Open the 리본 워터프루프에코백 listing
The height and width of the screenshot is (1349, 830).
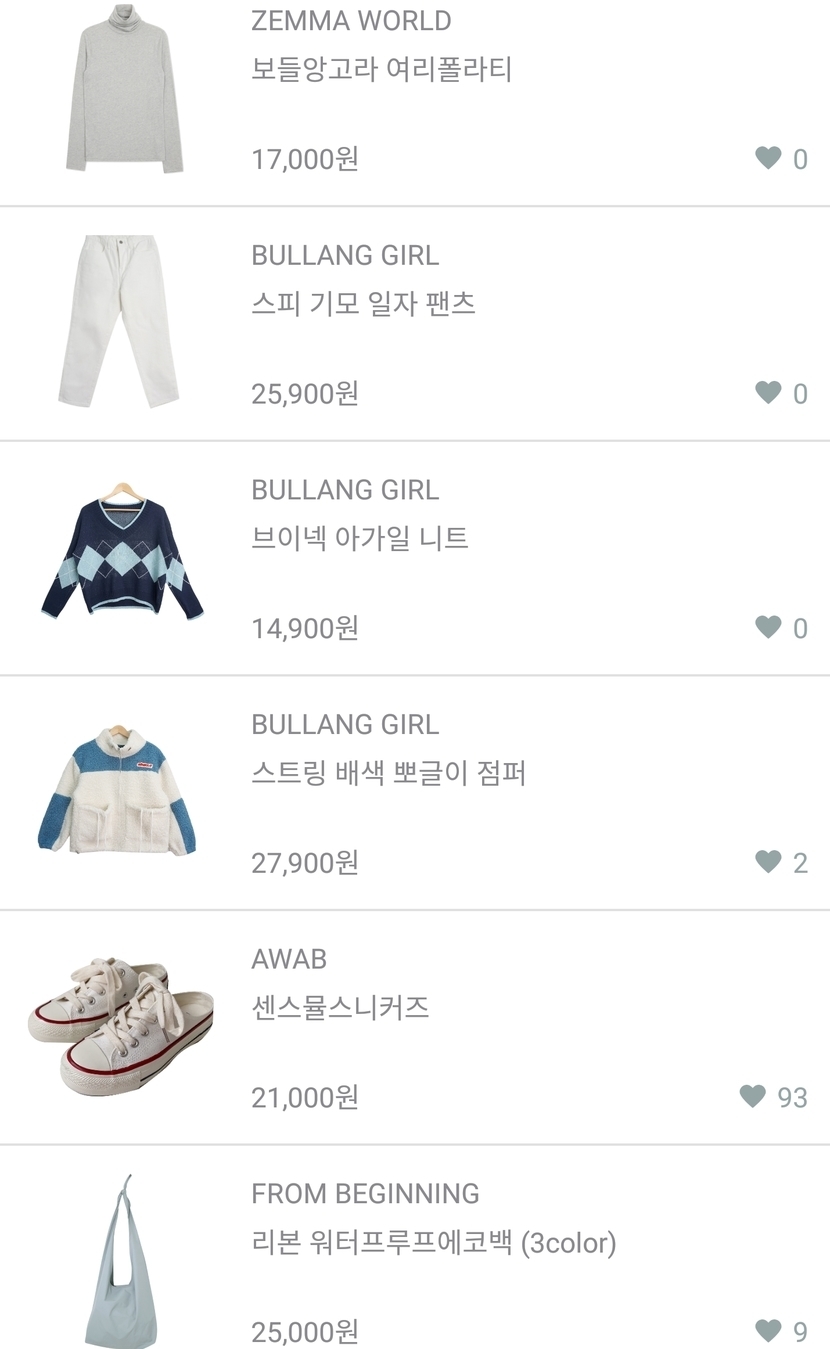click(x=433, y=1243)
